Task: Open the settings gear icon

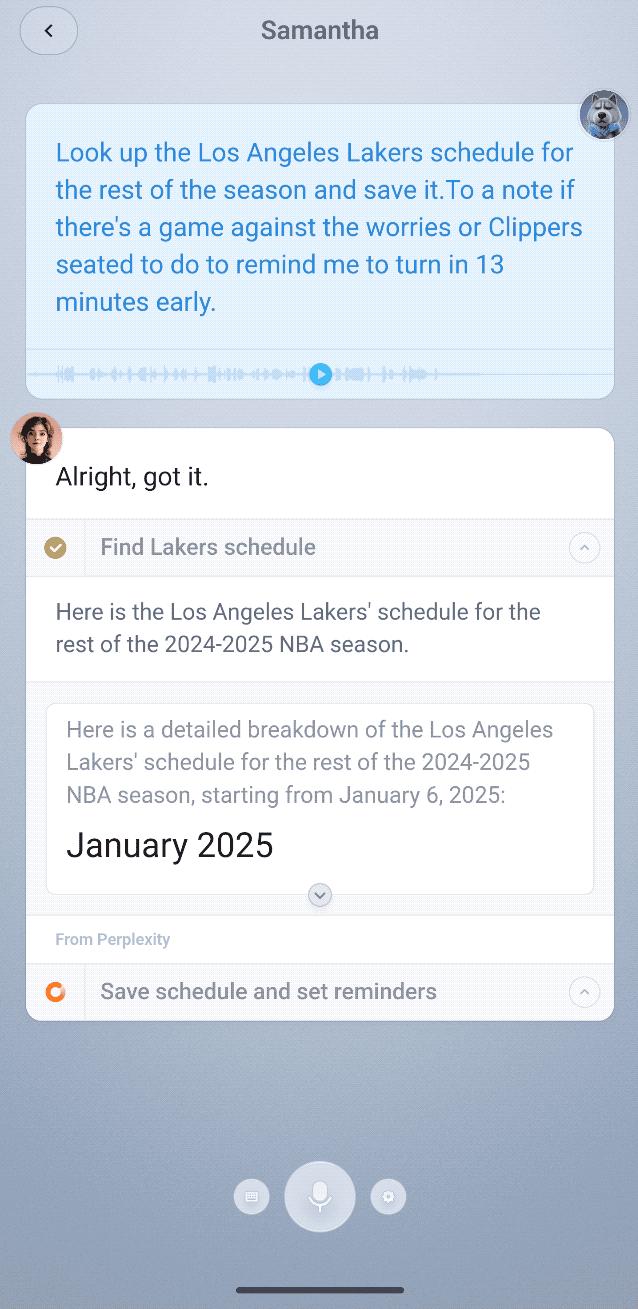Action: coord(388,1196)
